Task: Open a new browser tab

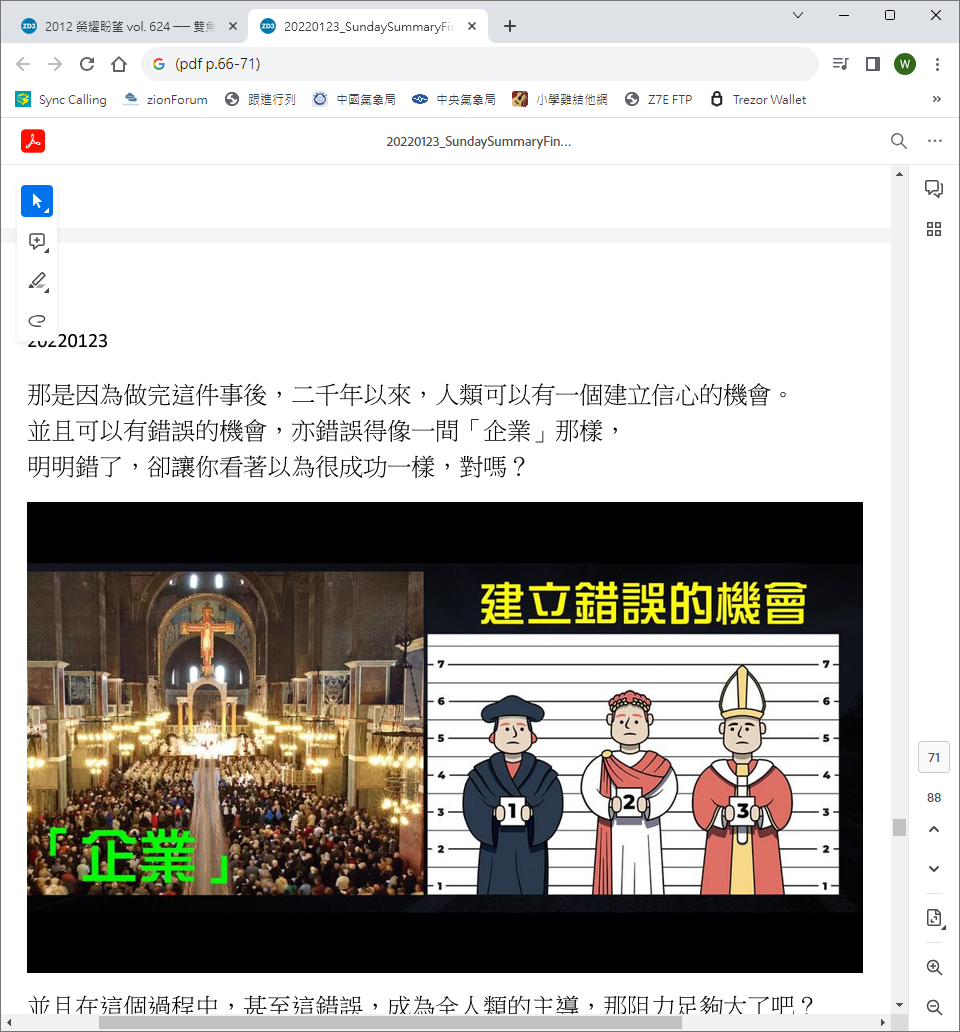Action: point(510,26)
